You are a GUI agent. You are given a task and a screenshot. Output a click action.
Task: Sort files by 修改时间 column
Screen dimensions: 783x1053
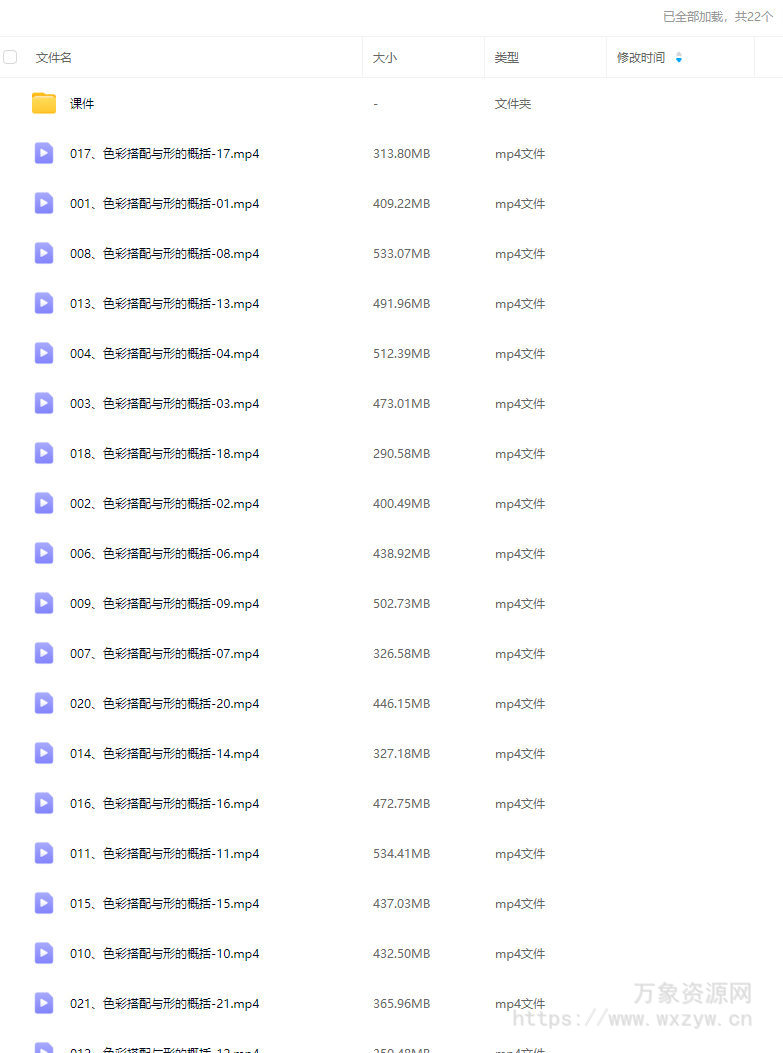tap(641, 58)
